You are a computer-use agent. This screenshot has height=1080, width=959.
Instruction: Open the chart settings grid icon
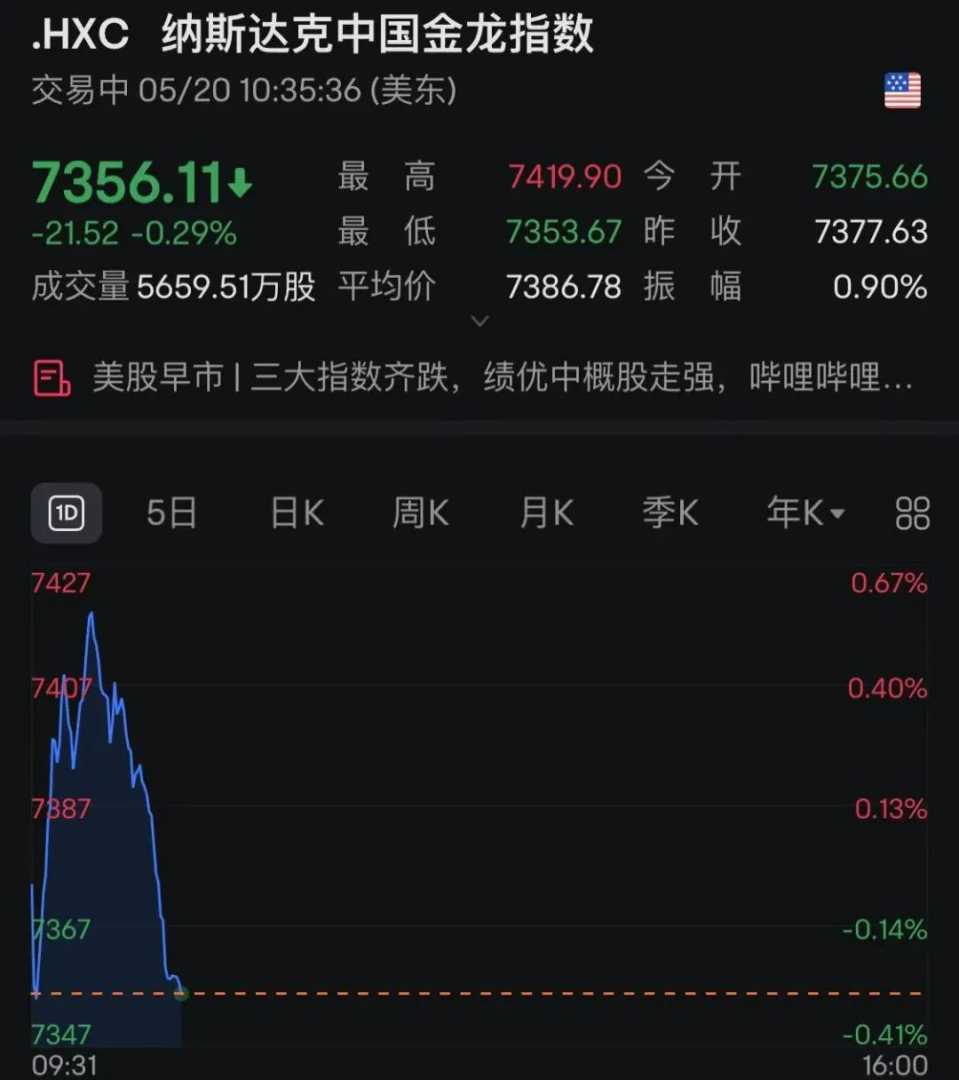(912, 513)
